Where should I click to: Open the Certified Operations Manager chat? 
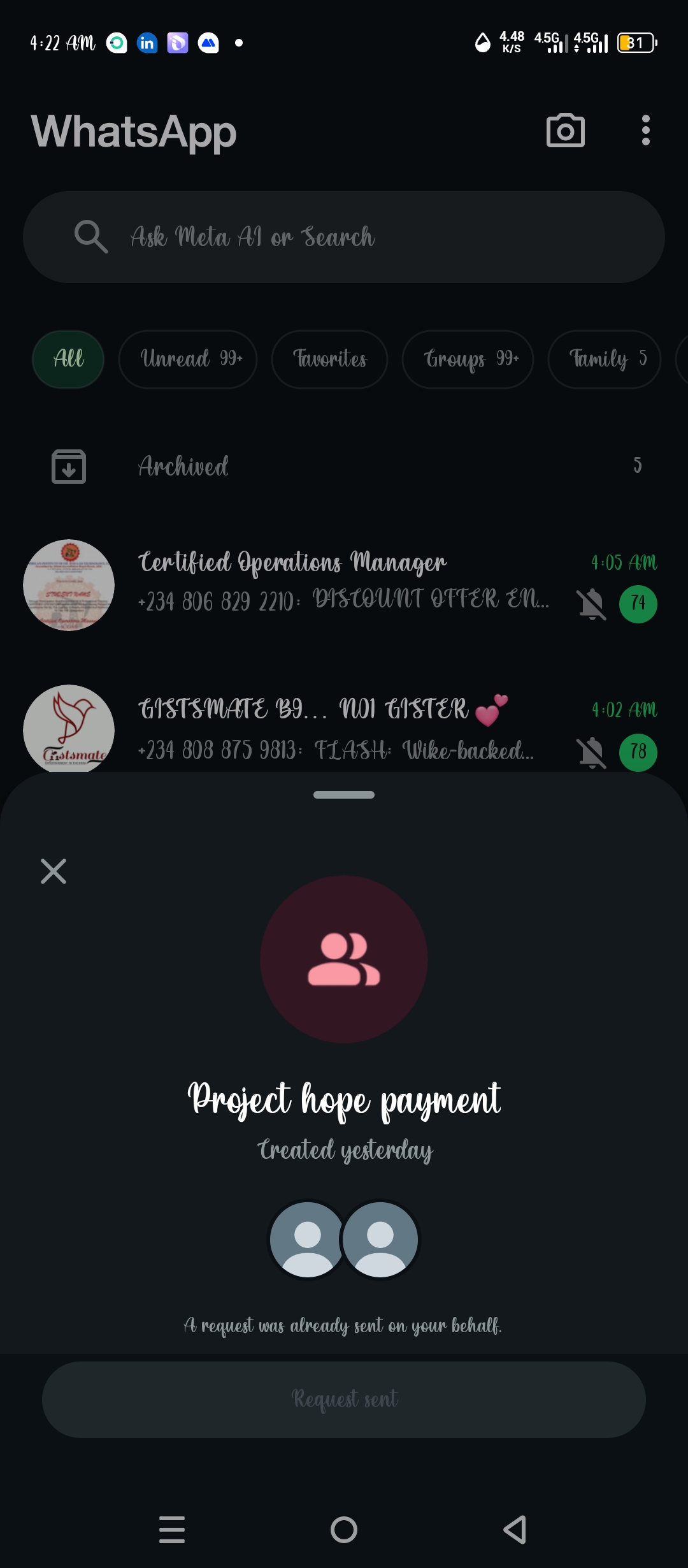(x=344, y=583)
